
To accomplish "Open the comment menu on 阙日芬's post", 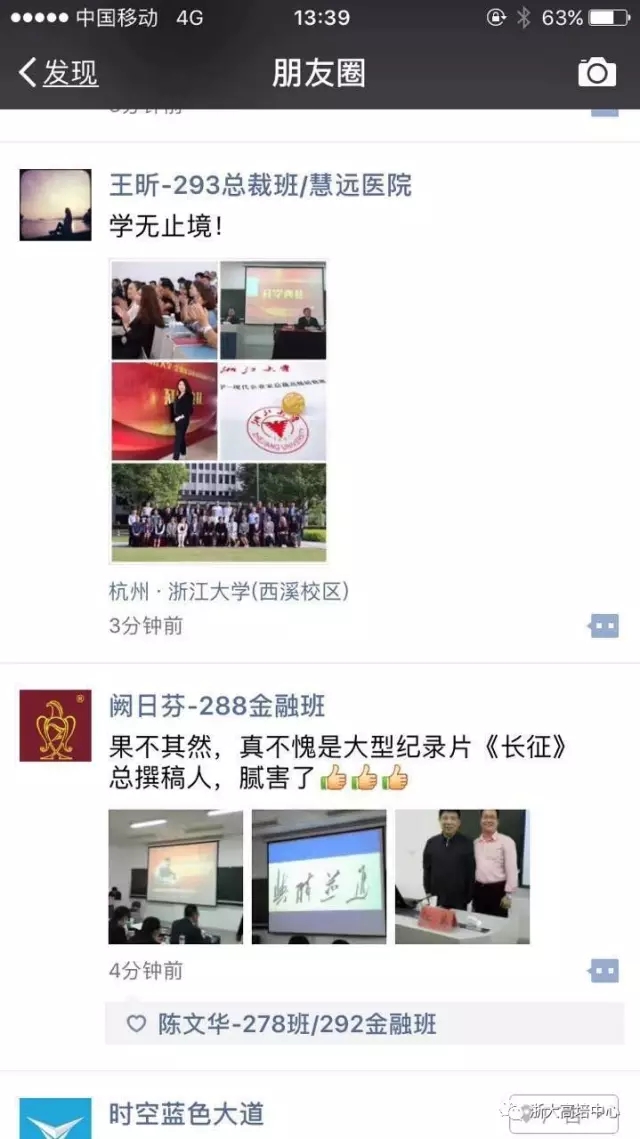I will click(604, 970).
